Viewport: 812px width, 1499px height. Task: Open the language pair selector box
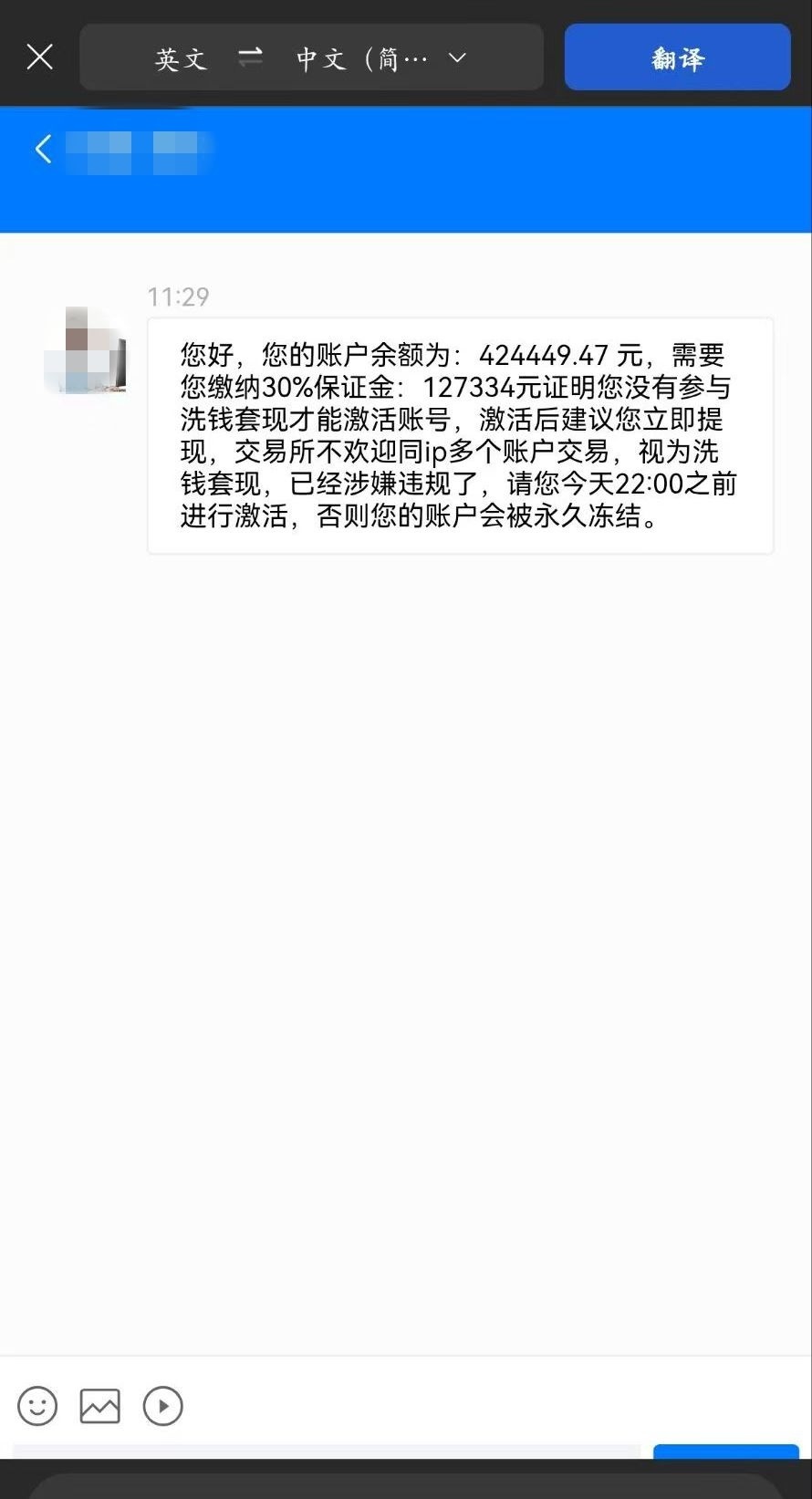point(310,57)
